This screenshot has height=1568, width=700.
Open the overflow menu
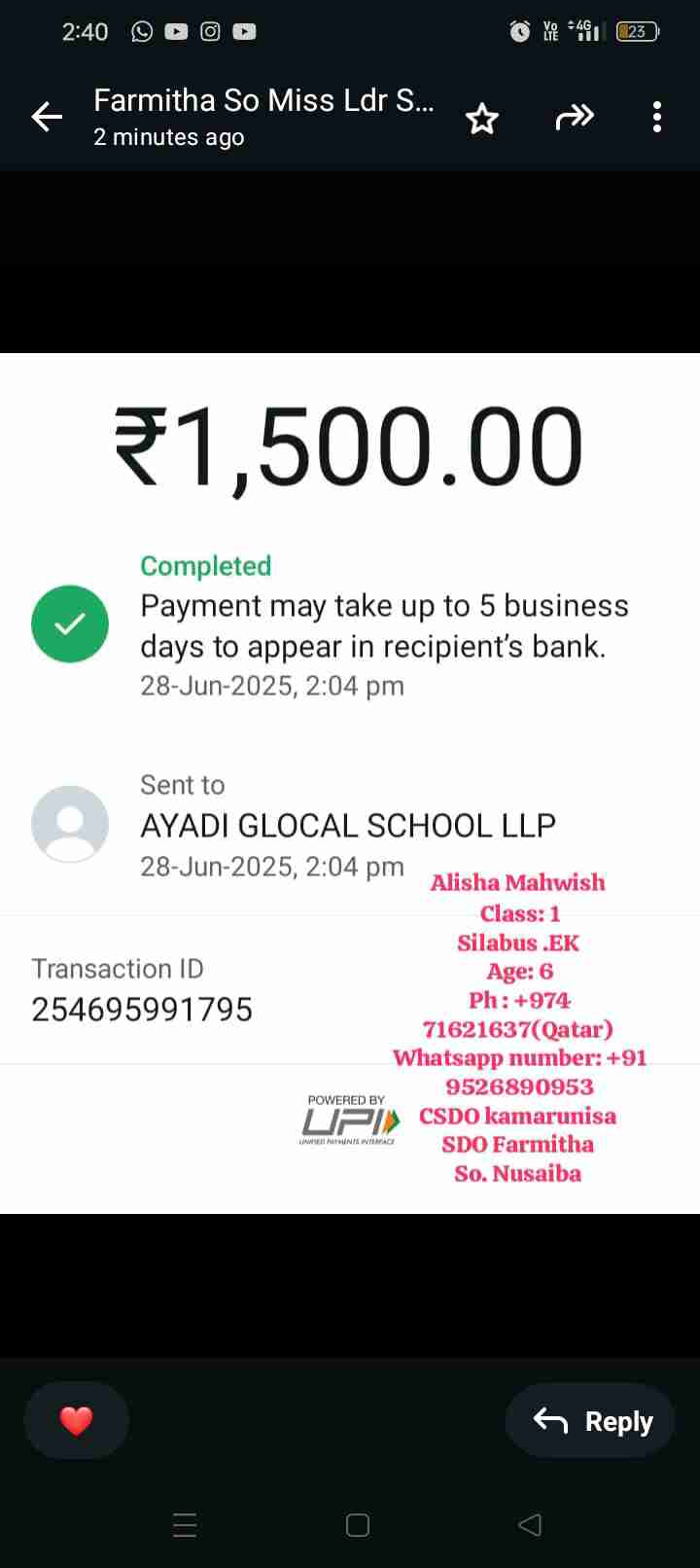click(657, 118)
